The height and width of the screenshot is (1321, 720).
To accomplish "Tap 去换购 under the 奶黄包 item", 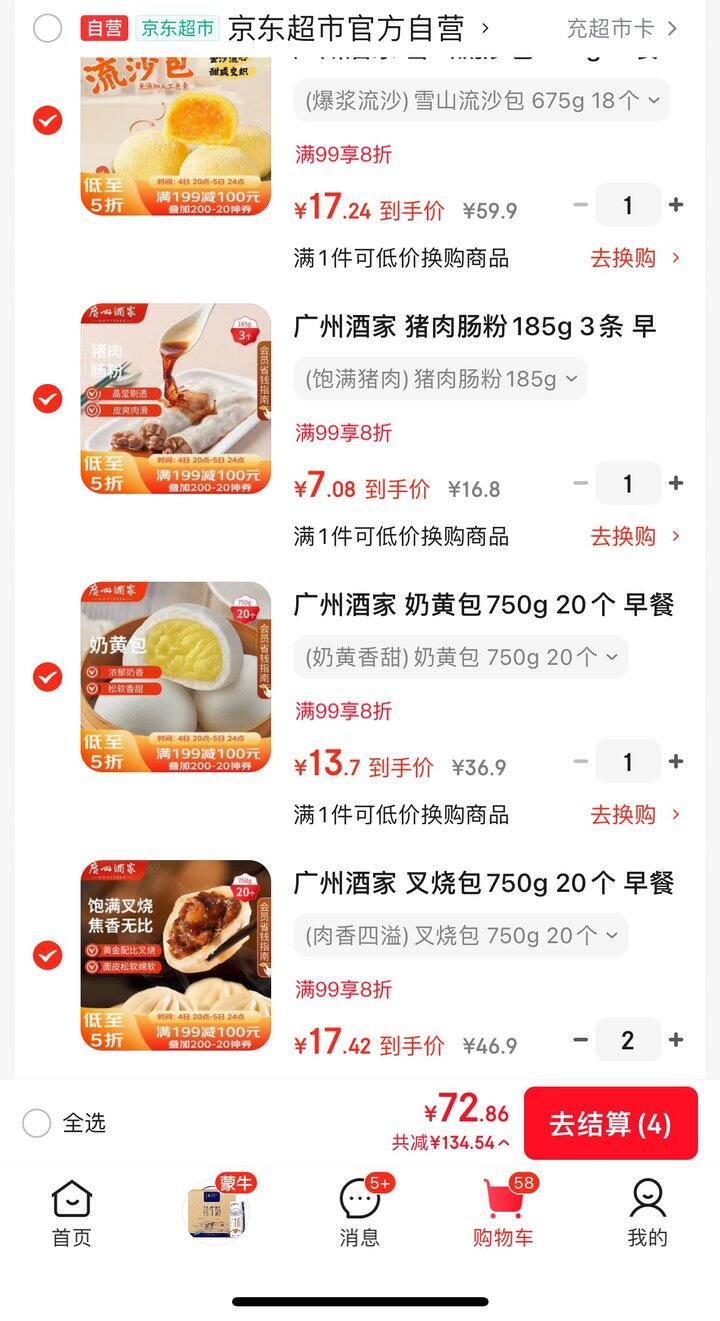I will pos(634,815).
